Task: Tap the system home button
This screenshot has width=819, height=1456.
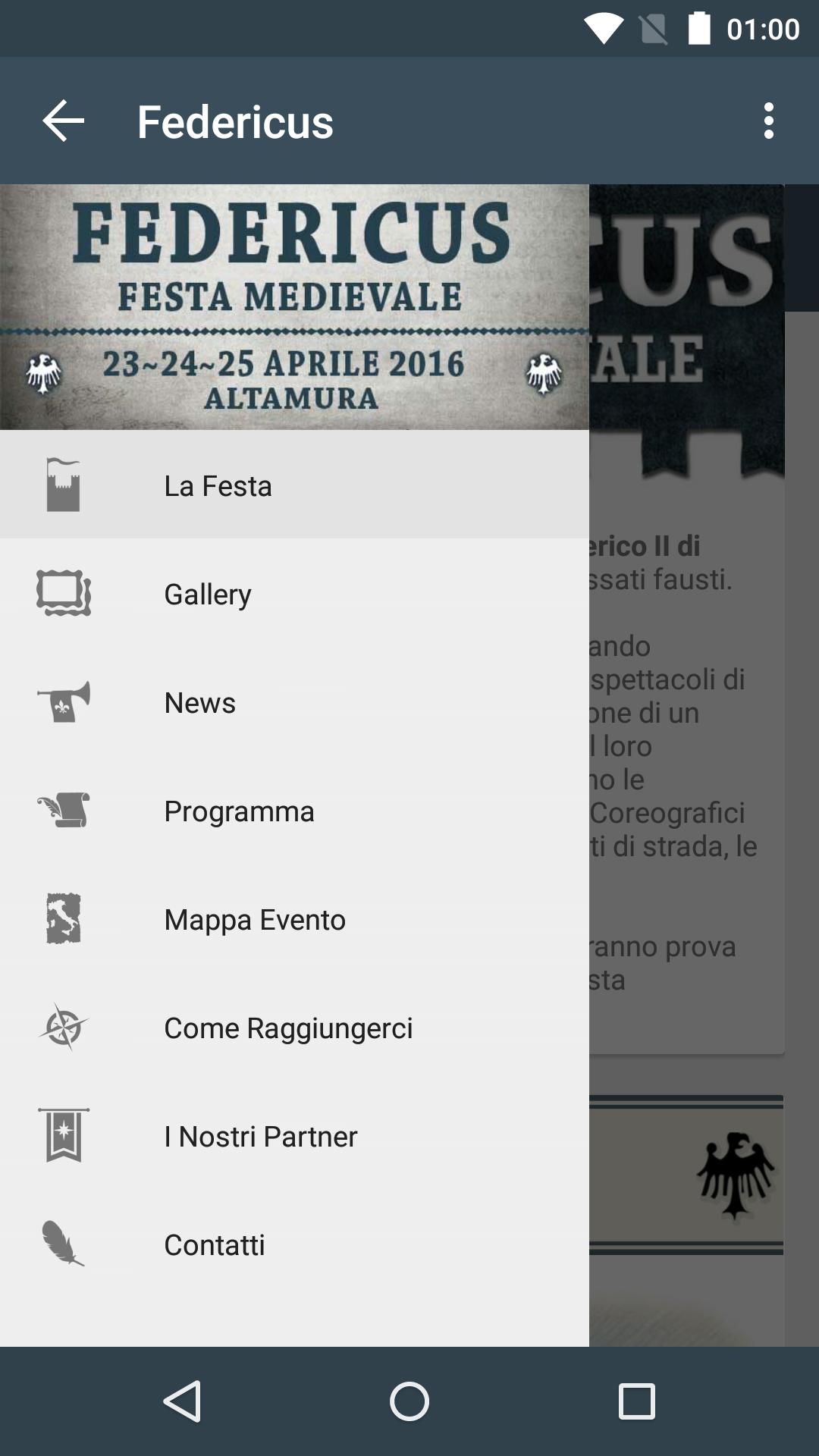Action: 409,1401
